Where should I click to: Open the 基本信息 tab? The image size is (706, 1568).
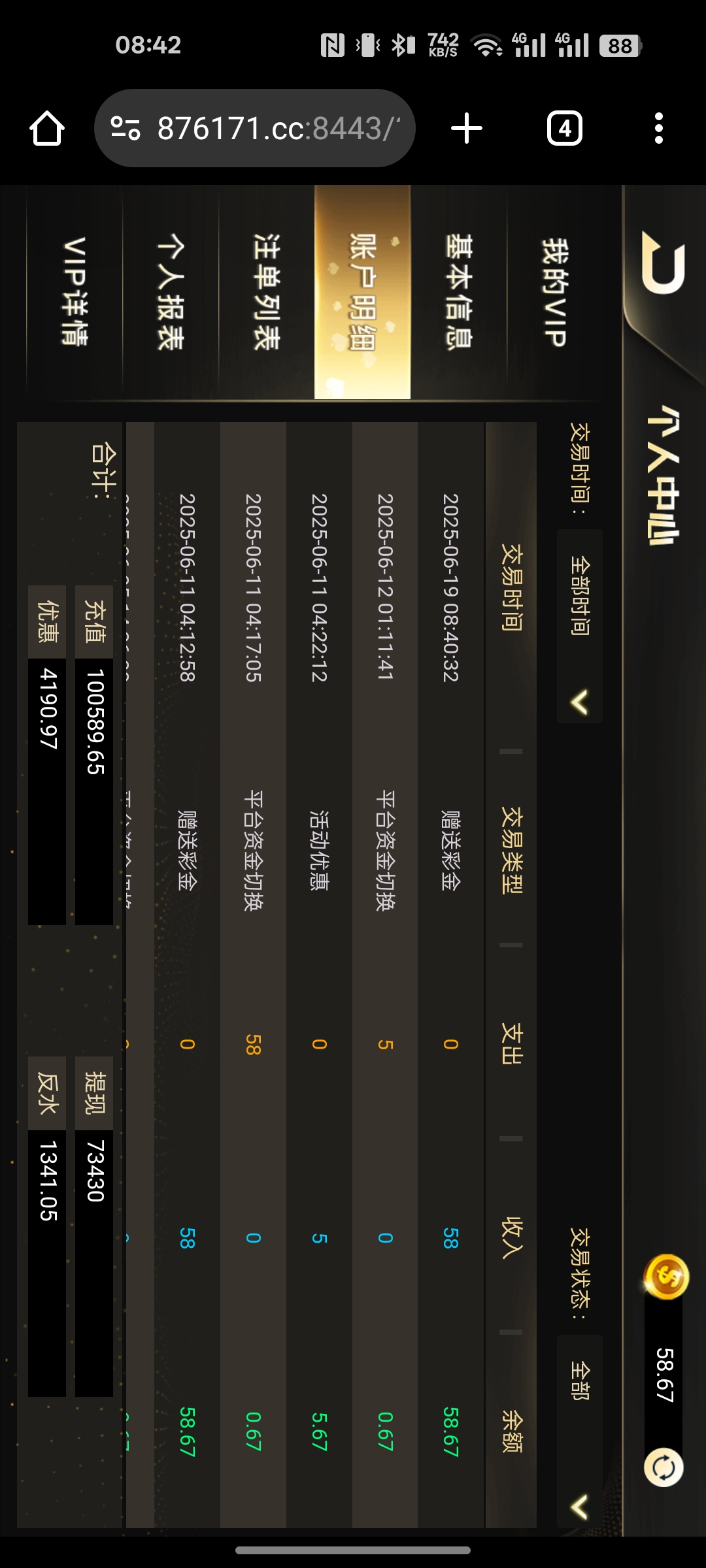click(458, 292)
